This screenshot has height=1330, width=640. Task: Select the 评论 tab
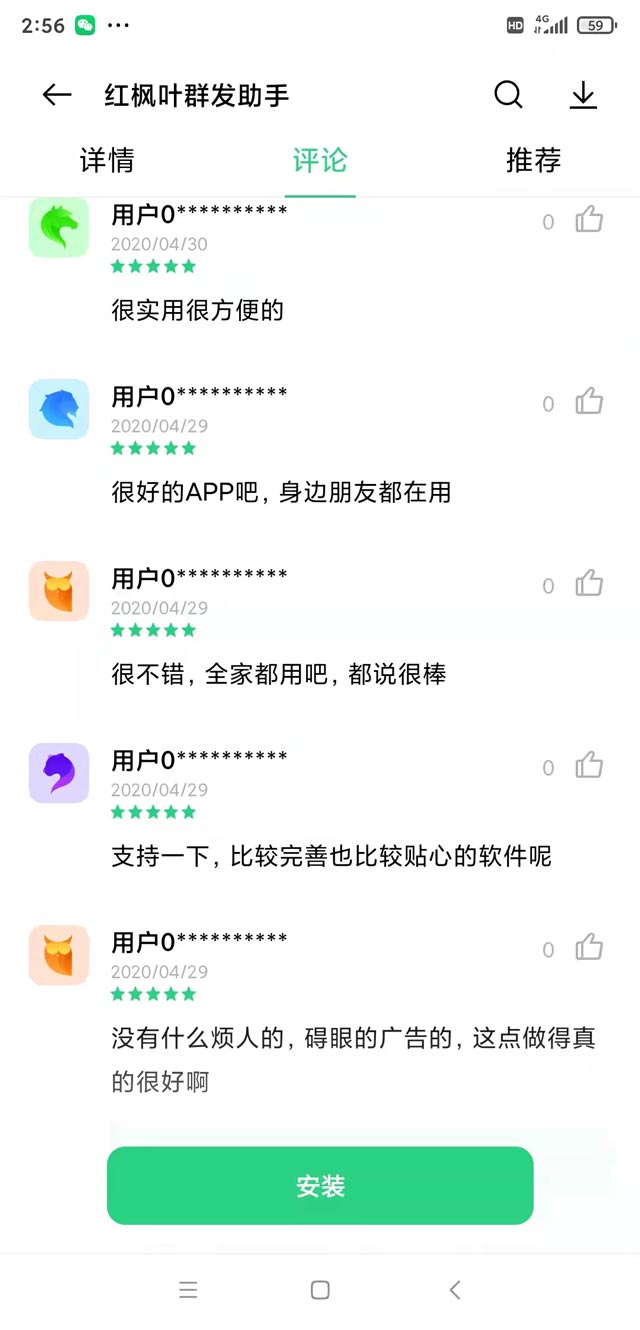(x=320, y=160)
